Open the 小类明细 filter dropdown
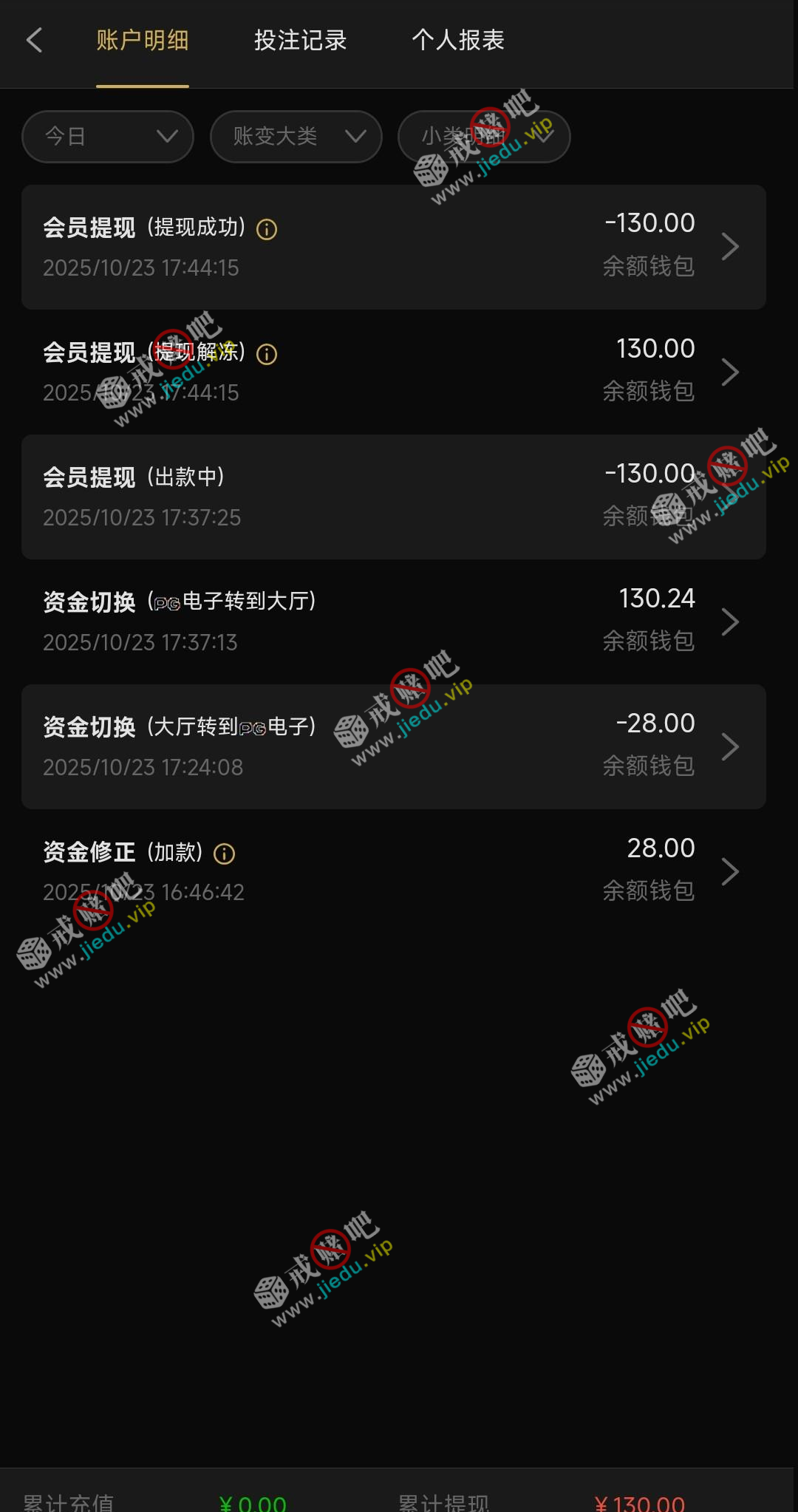This screenshot has width=798, height=1512. tap(484, 137)
